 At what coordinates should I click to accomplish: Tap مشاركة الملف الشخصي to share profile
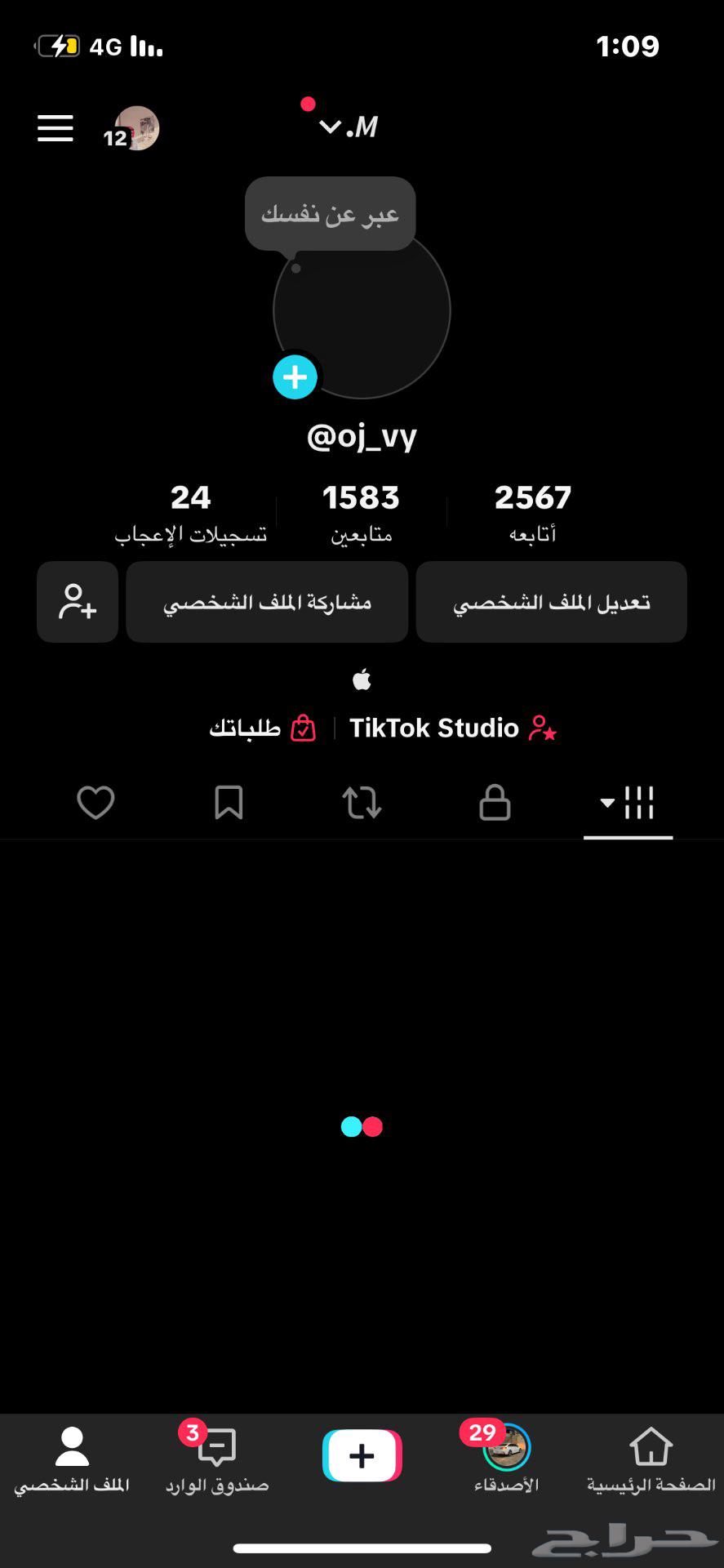coord(267,602)
